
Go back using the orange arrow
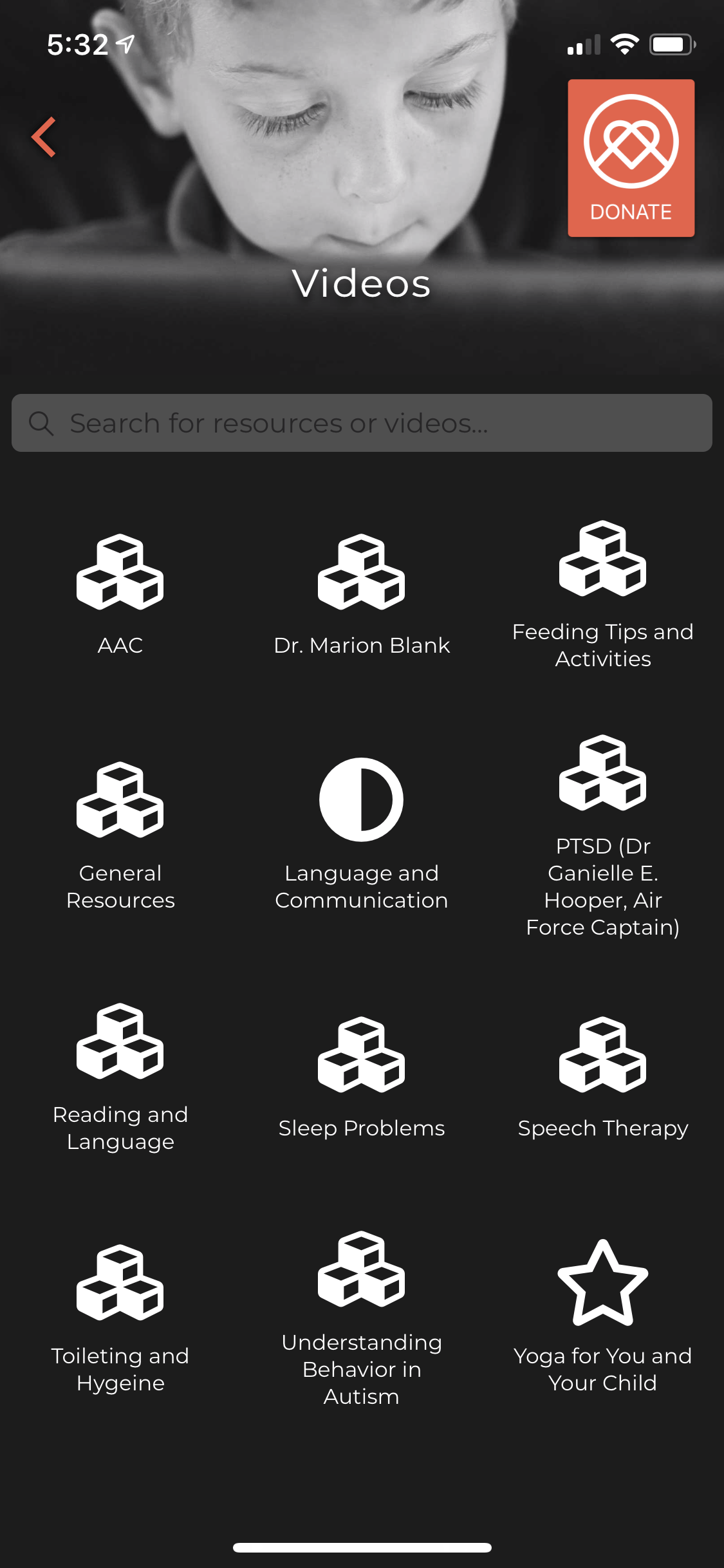44,137
